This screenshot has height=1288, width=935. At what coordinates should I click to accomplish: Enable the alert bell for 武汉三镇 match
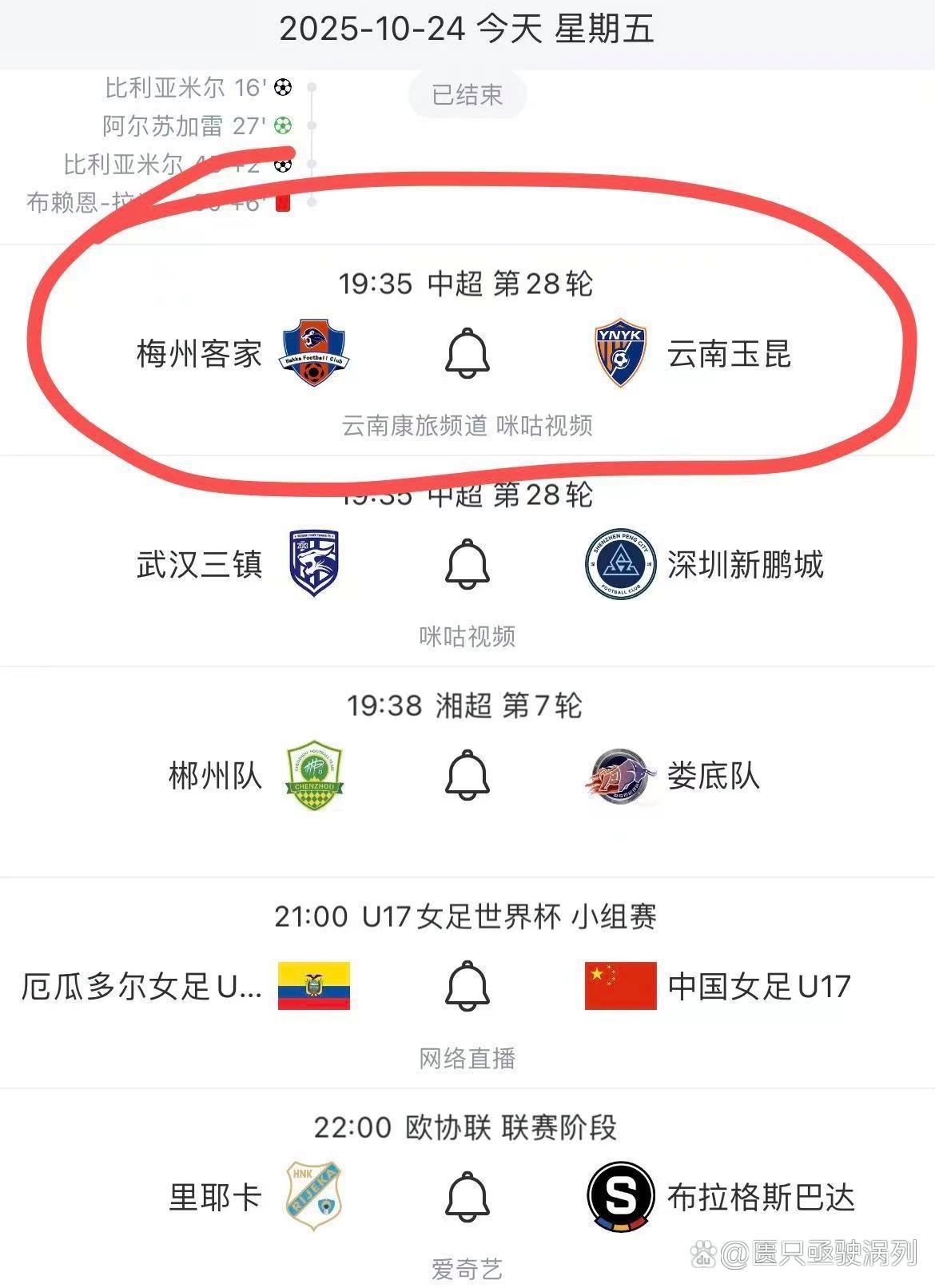467,564
